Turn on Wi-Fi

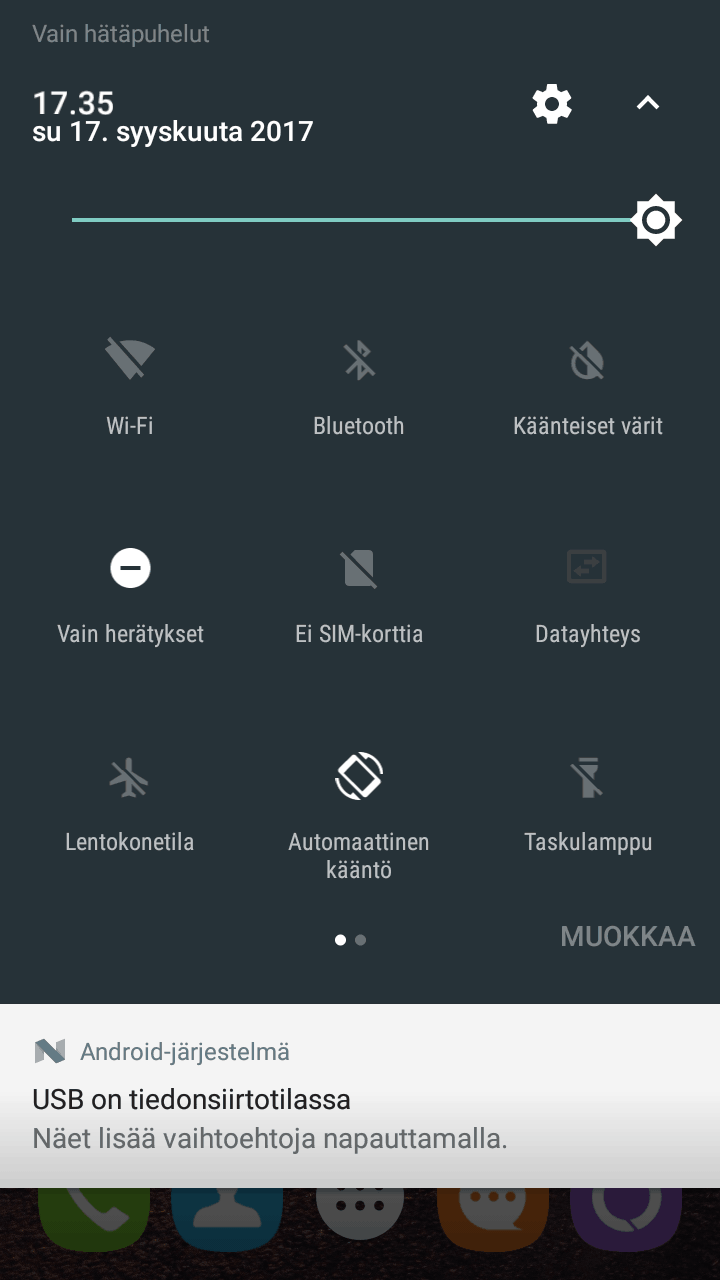pyautogui.click(x=130, y=360)
